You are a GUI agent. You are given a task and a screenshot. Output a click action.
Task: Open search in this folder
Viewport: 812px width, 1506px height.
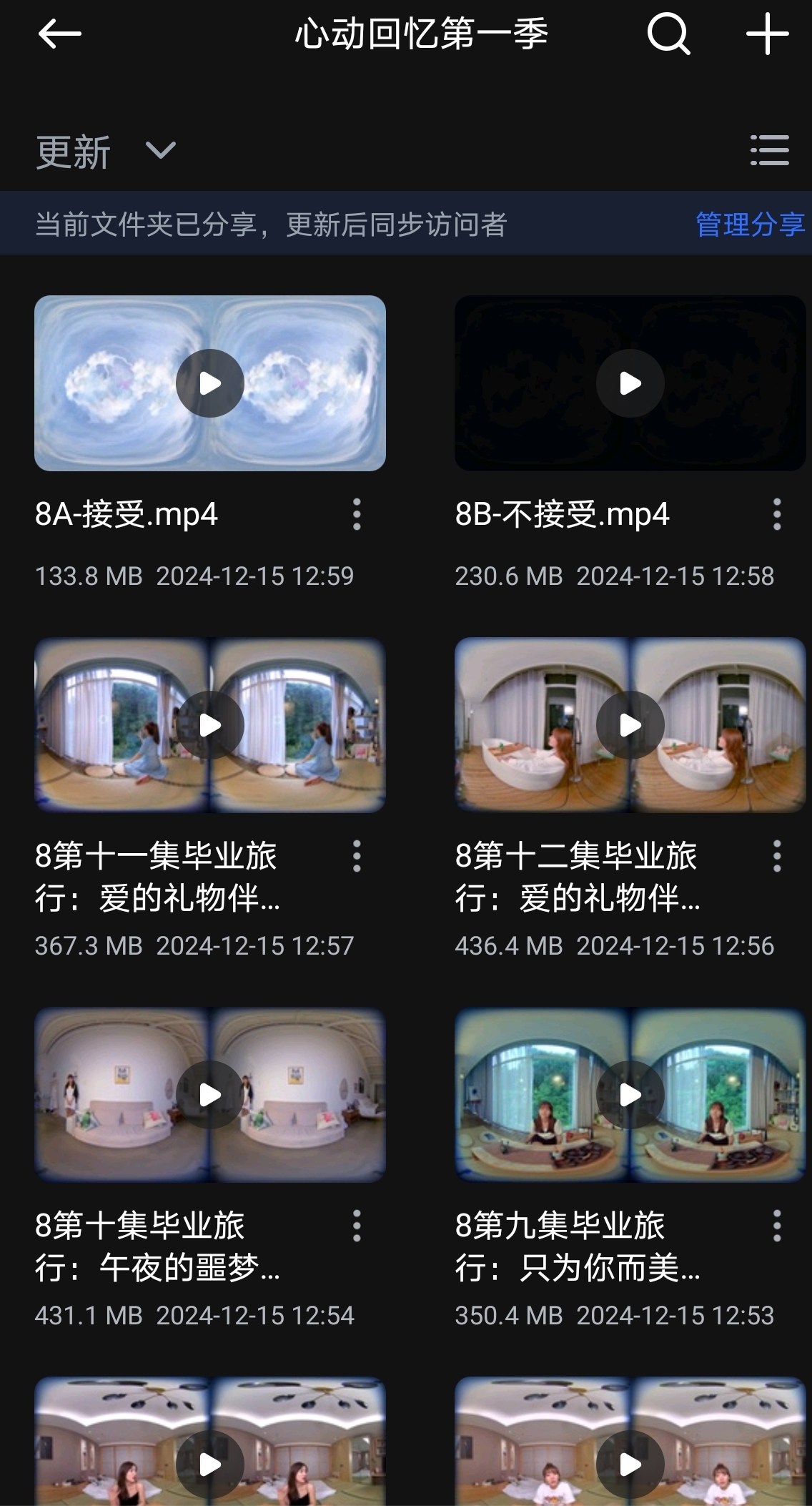668,34
